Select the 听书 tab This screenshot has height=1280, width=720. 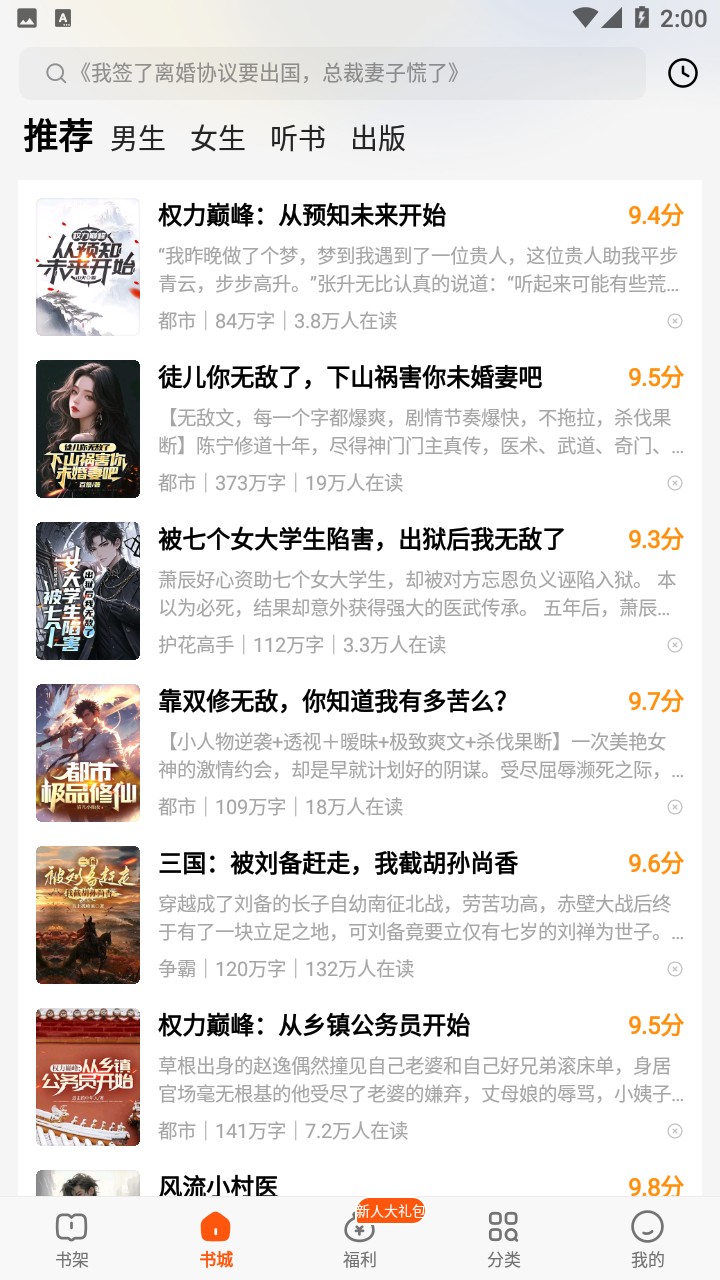point(298,138)
